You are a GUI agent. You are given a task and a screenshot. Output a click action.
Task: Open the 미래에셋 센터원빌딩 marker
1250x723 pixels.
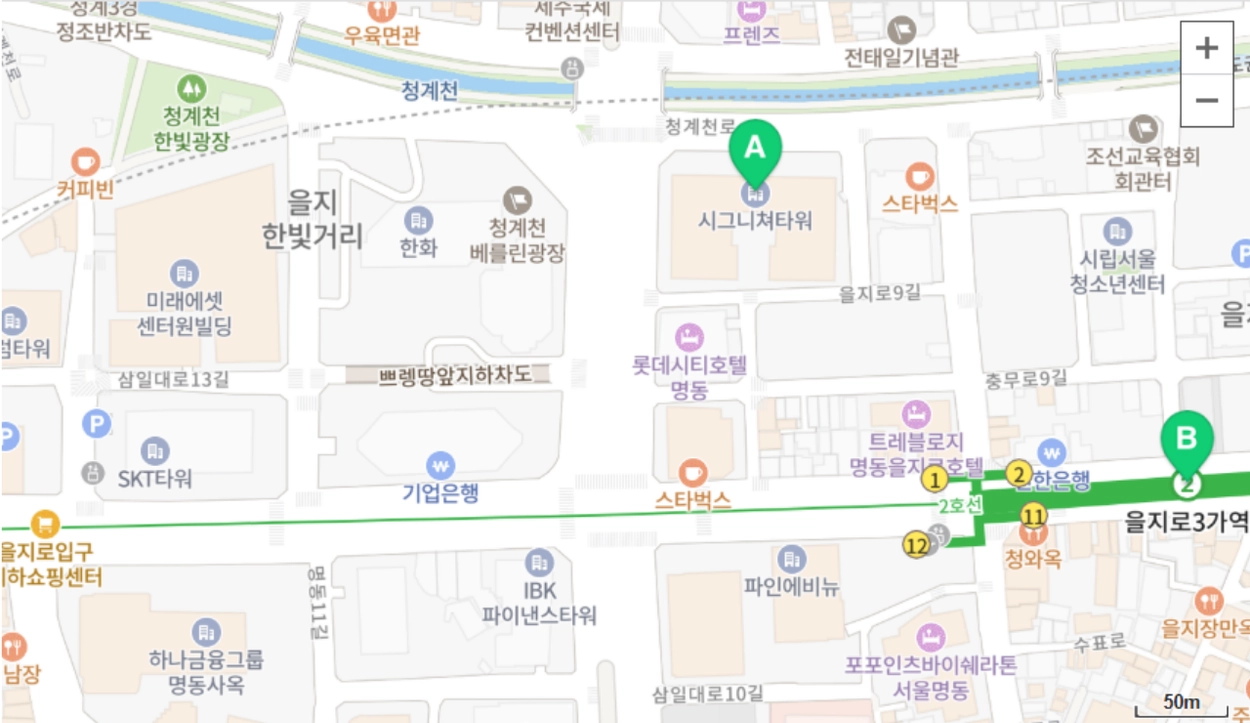(x=184, y=272)
